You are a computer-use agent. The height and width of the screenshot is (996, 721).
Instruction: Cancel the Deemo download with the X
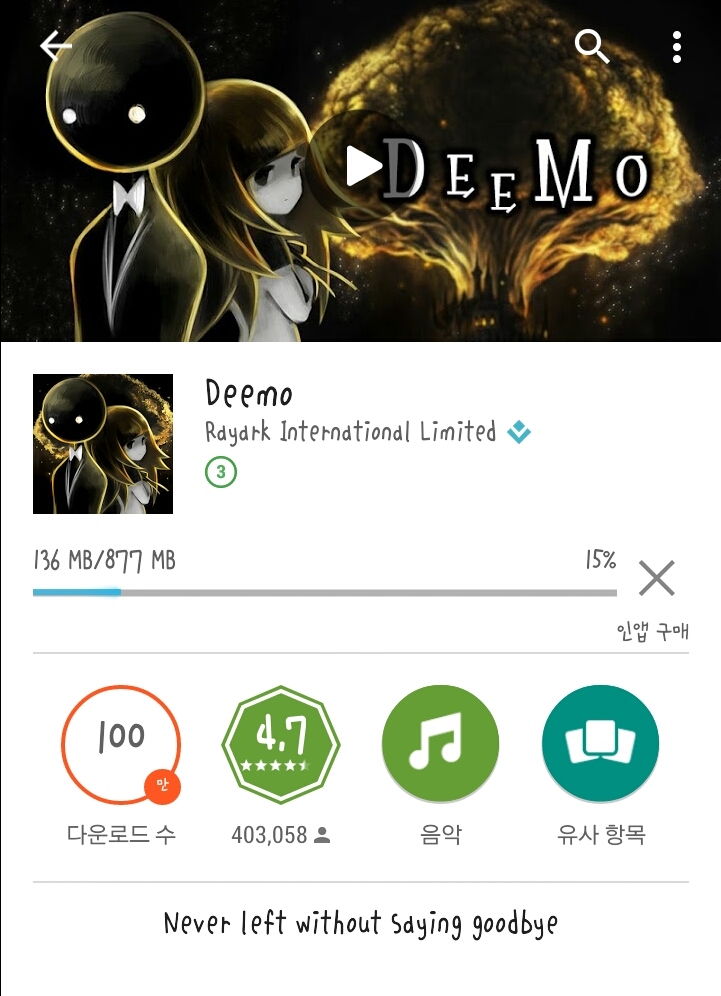657,577
